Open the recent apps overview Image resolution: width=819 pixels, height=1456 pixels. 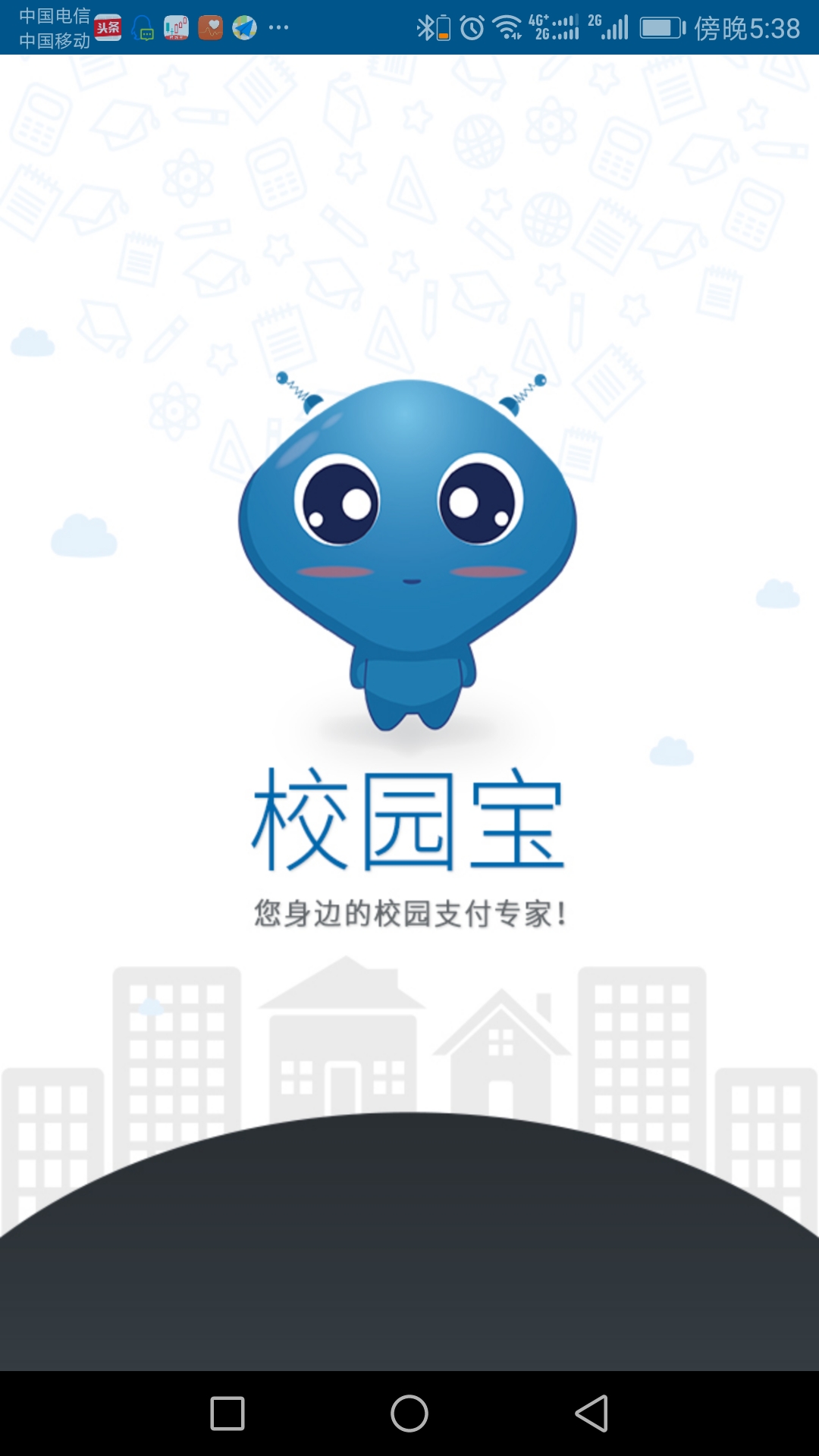[x=227, y=1414]
